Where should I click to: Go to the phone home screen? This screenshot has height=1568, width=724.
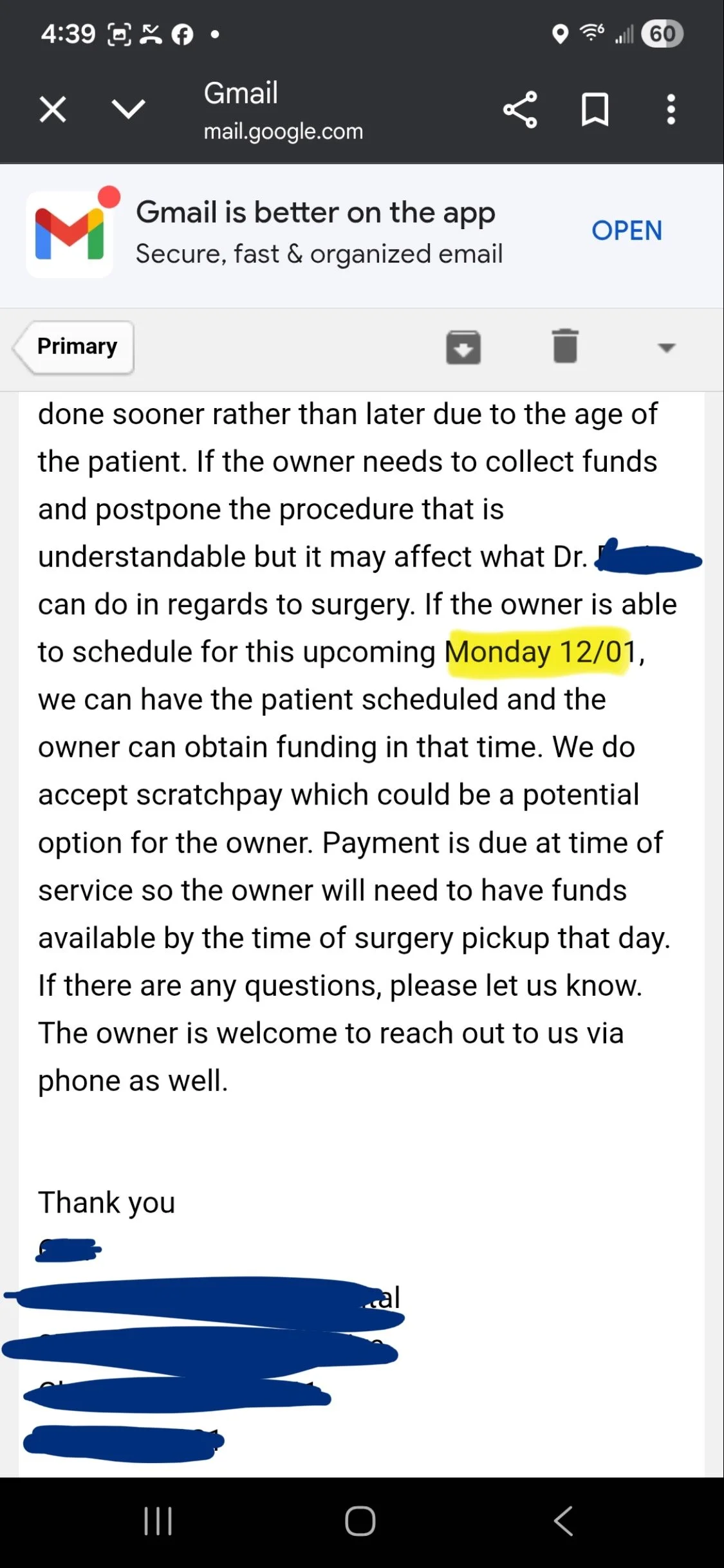[x=360, y=1521]
